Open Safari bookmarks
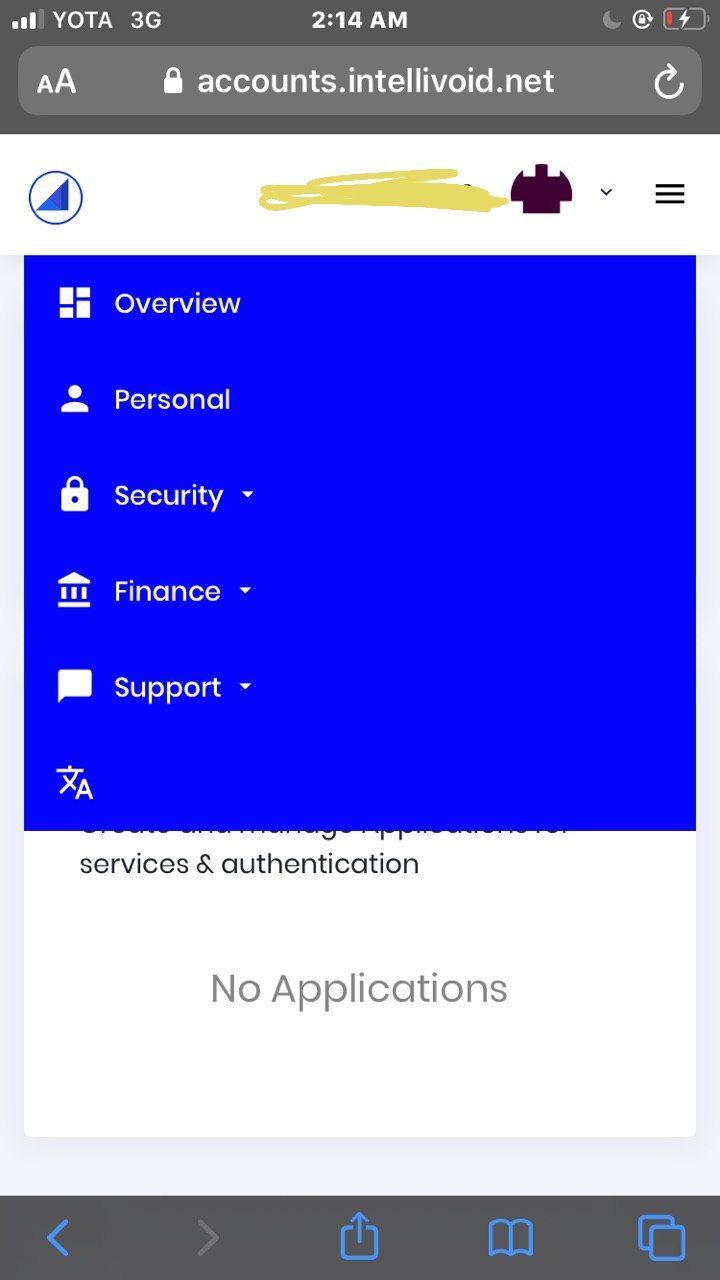 (510, 1238)
